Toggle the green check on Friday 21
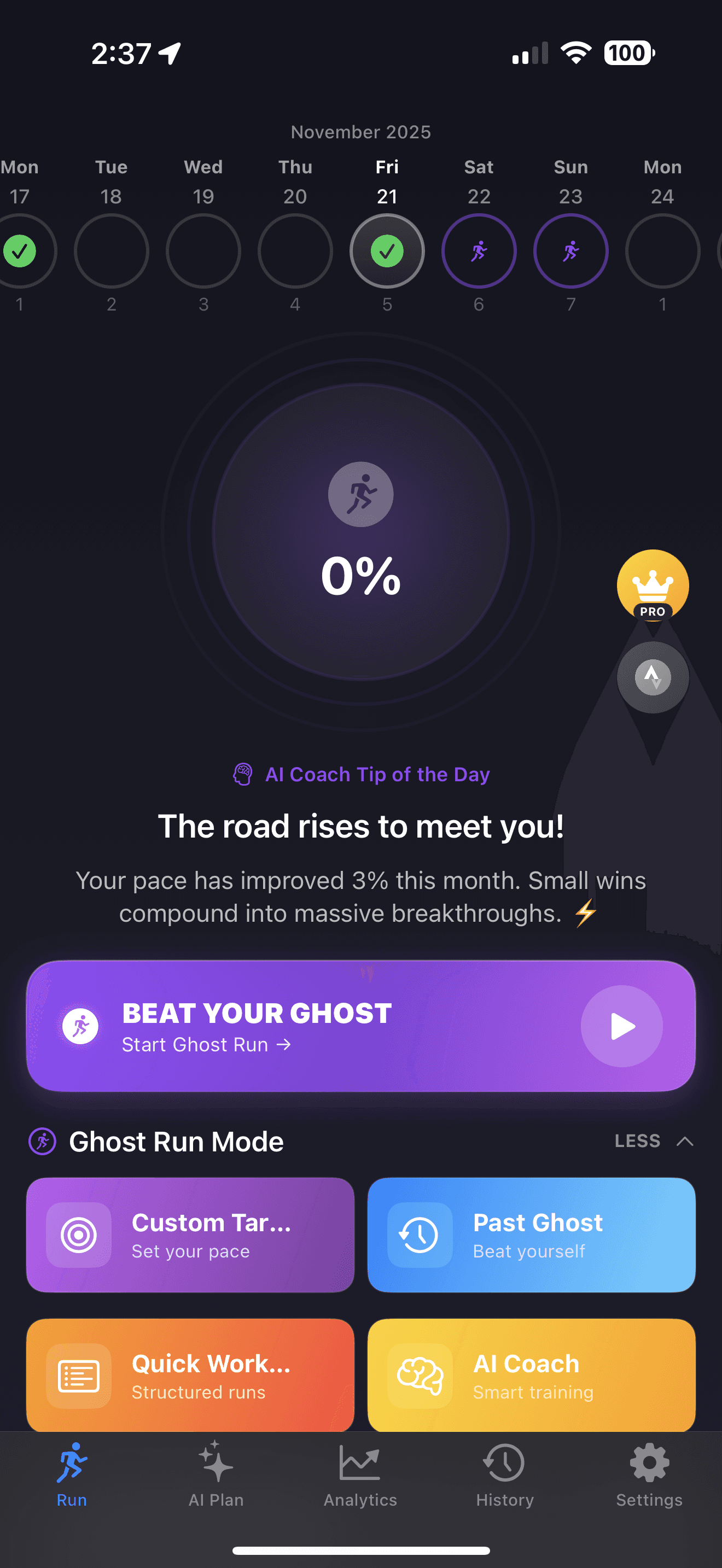The height and width of the screenshot is (1568, 722). [x=387, y=251]
